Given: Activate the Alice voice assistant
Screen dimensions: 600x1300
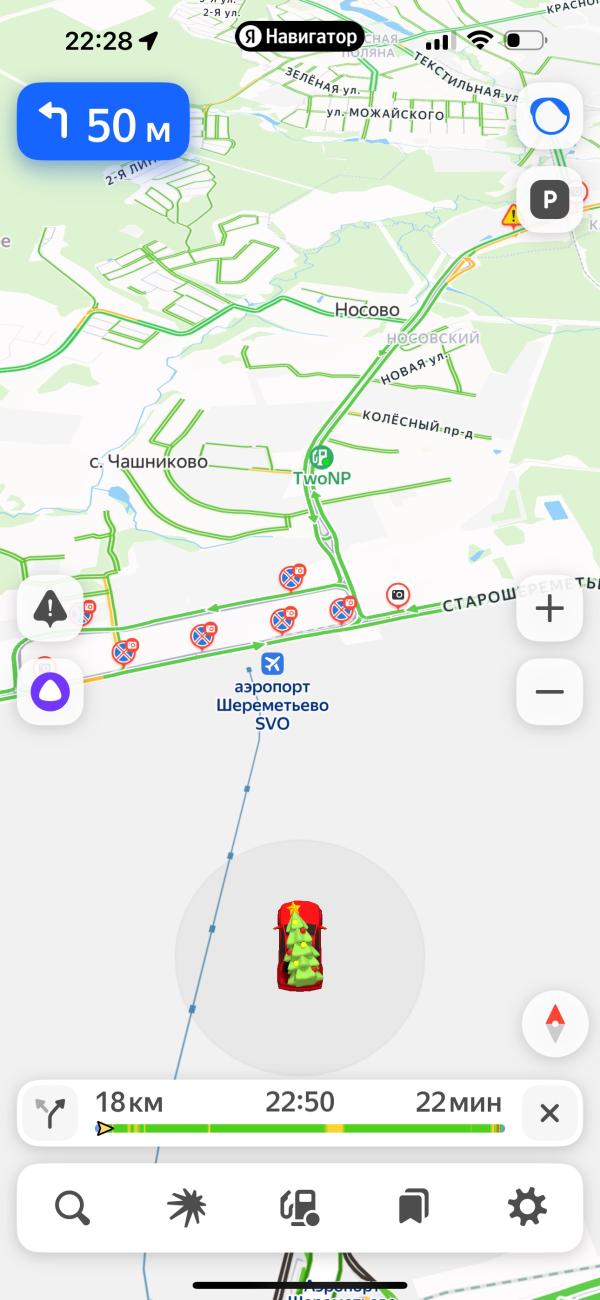Looking at the screenshot, I should (x=50, y=692).
